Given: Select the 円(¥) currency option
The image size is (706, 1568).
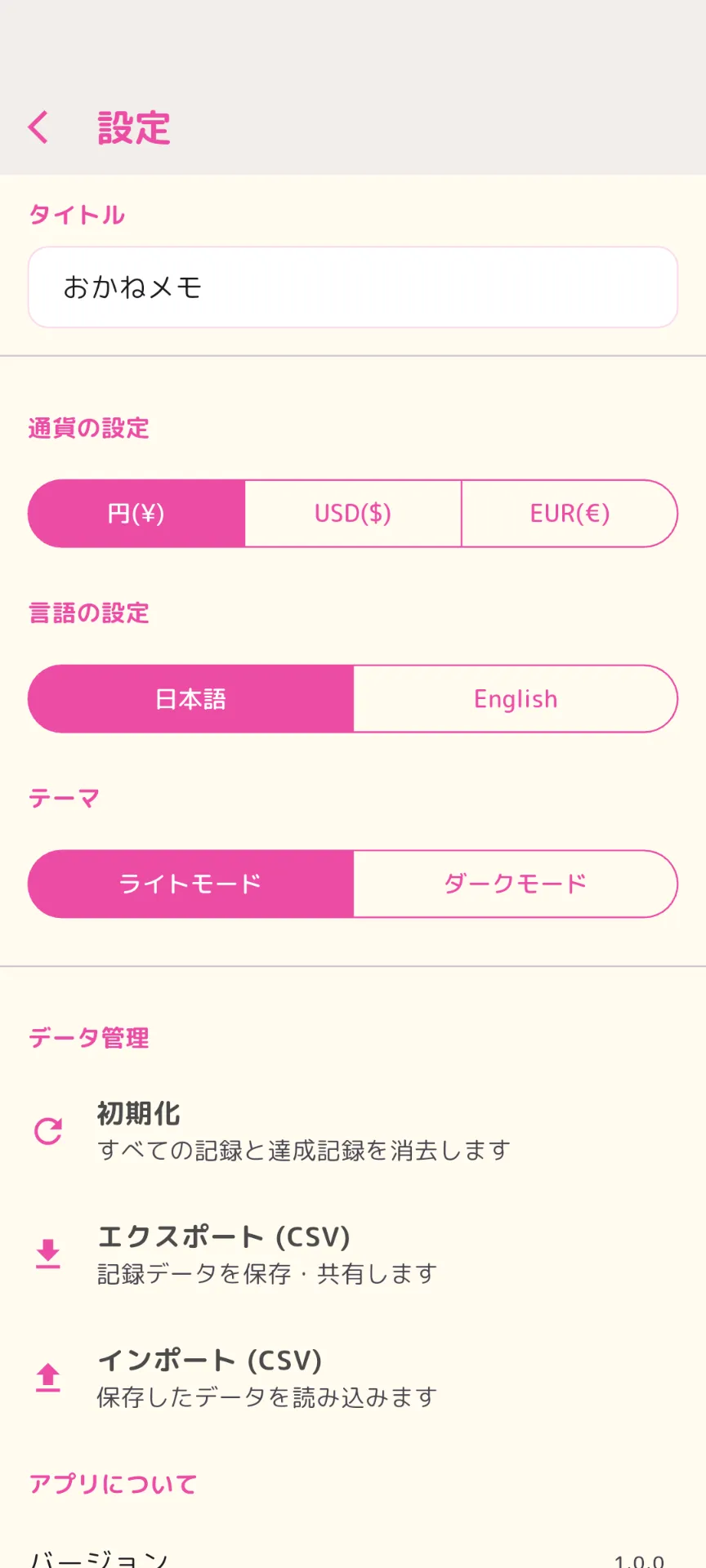Looking at the screenshot, I should pos(137,513).
